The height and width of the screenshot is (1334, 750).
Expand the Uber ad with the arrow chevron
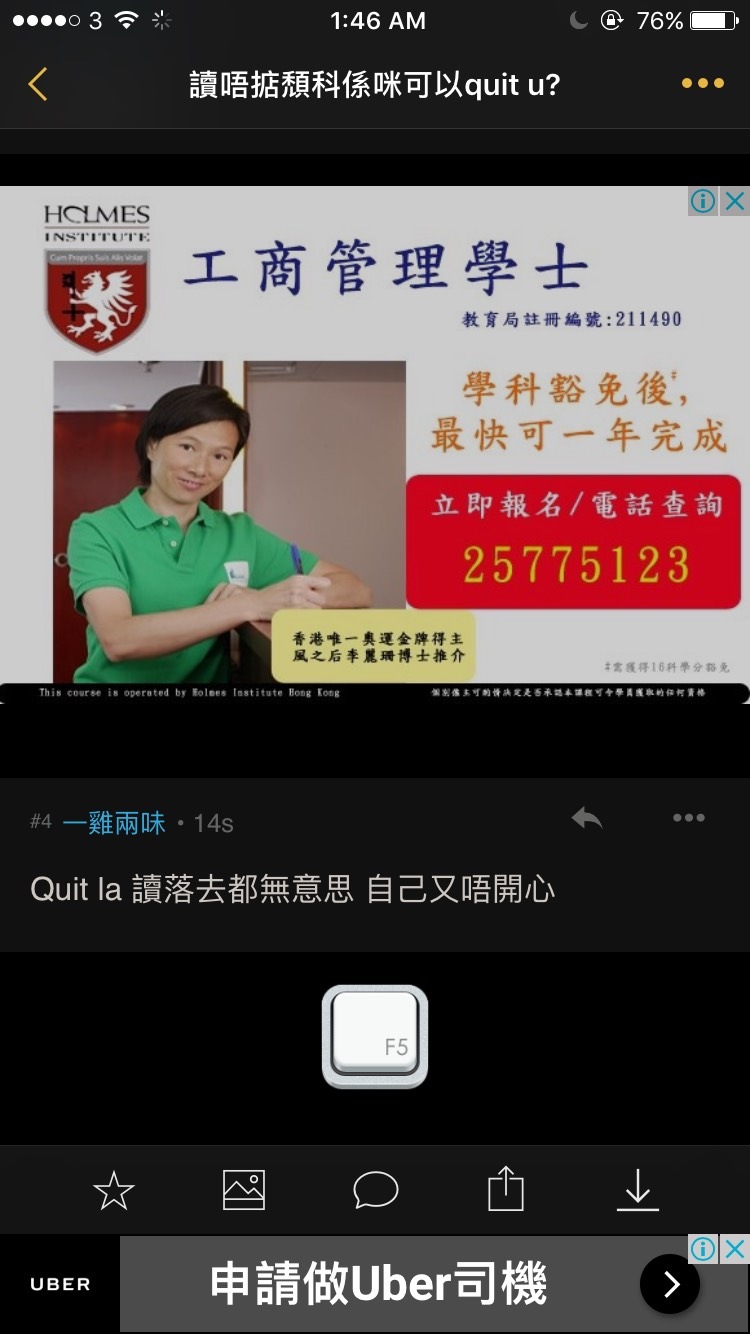pos(672,1284)
